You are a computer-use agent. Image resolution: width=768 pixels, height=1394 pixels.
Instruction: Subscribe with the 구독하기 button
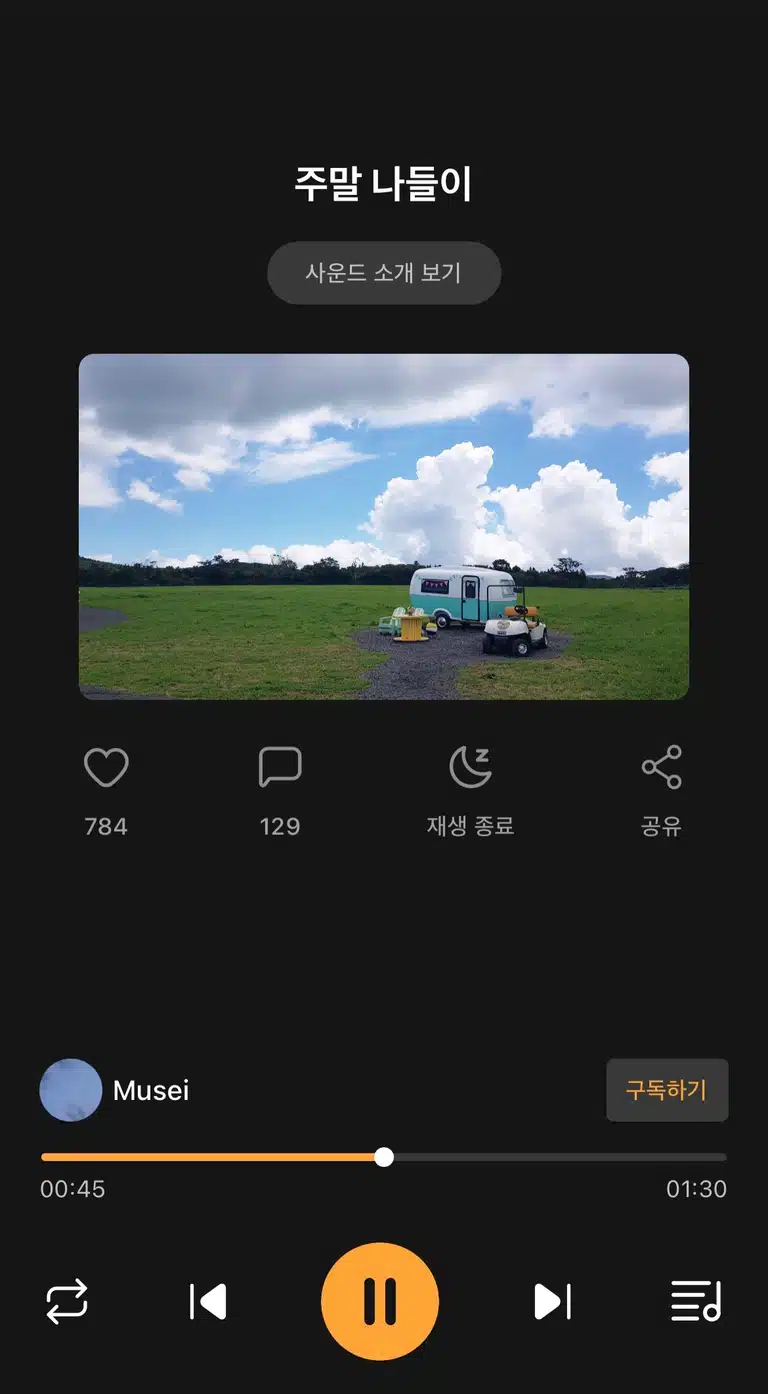[x=667, y=1090]
